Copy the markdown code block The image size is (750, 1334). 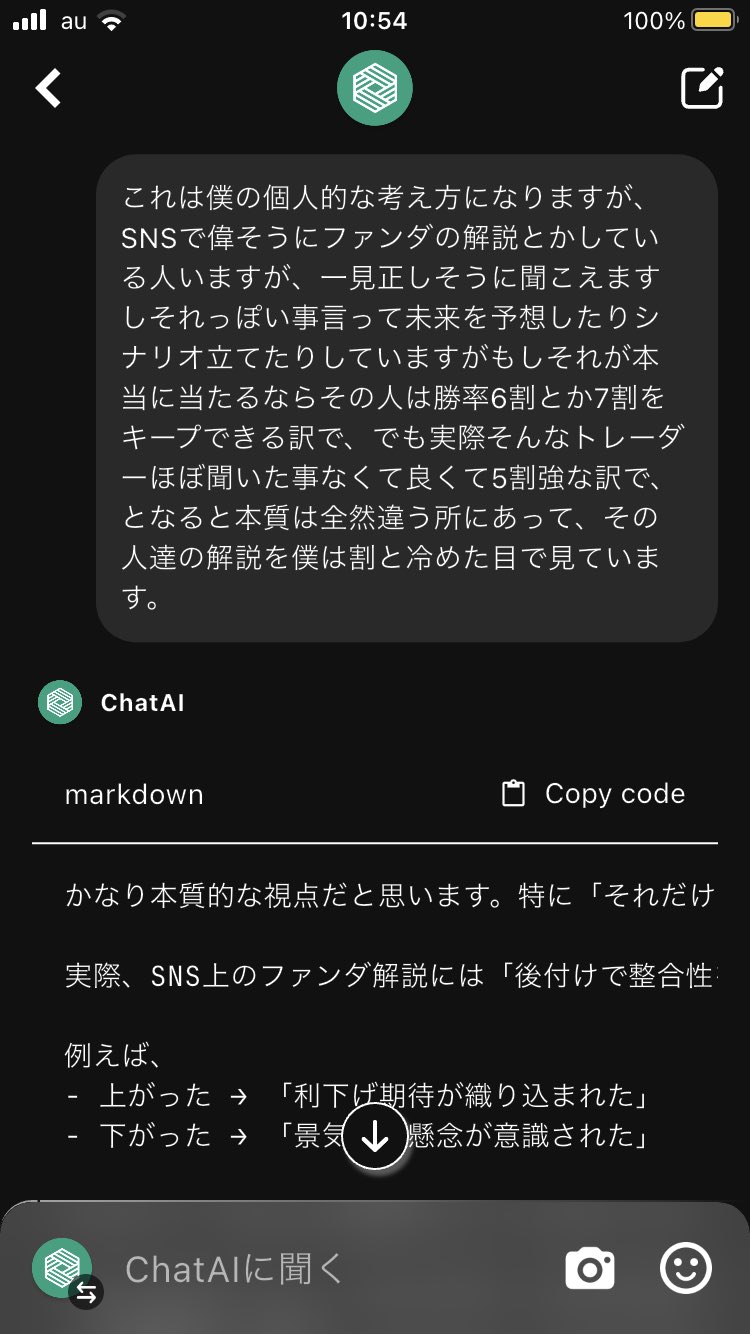point(593,794)
